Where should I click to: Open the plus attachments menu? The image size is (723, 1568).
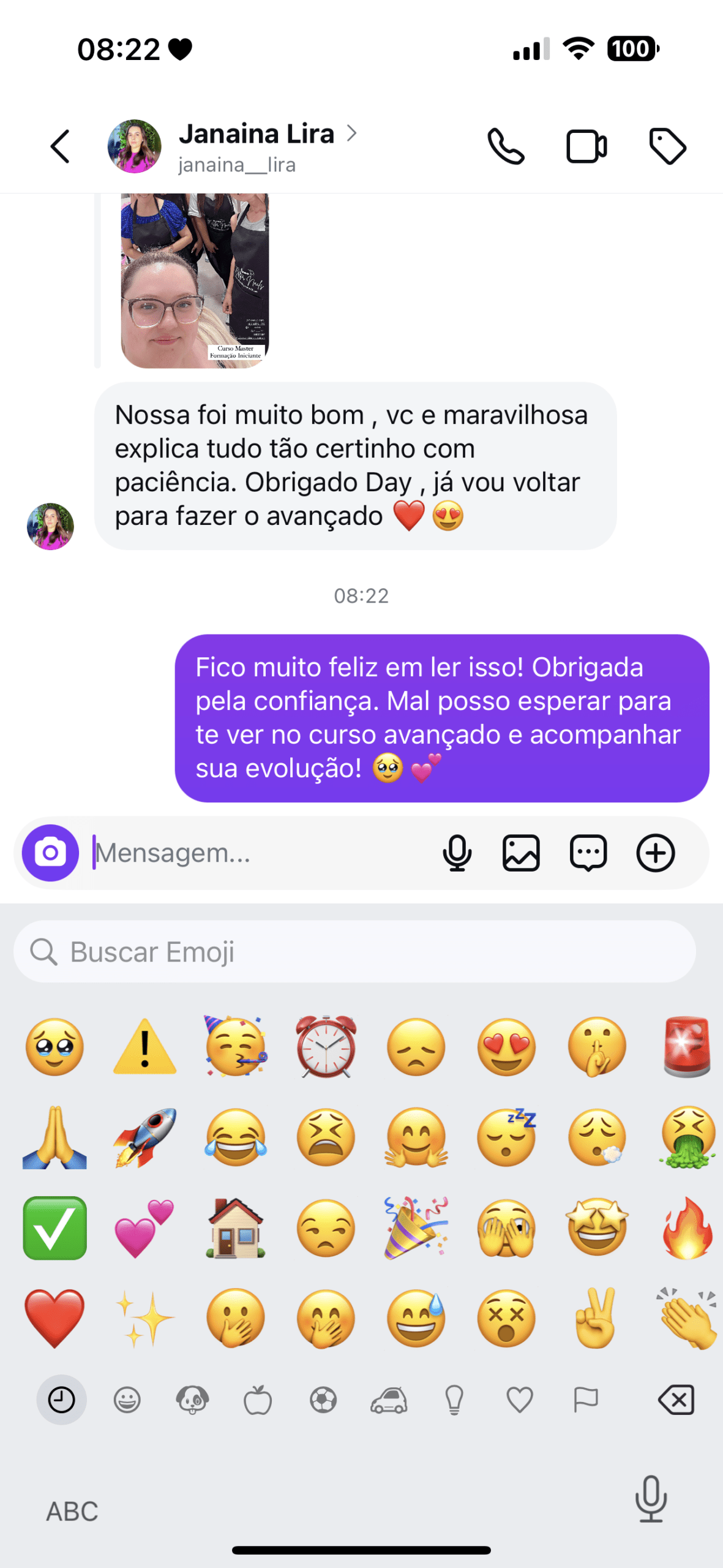[x=655, y=853]
